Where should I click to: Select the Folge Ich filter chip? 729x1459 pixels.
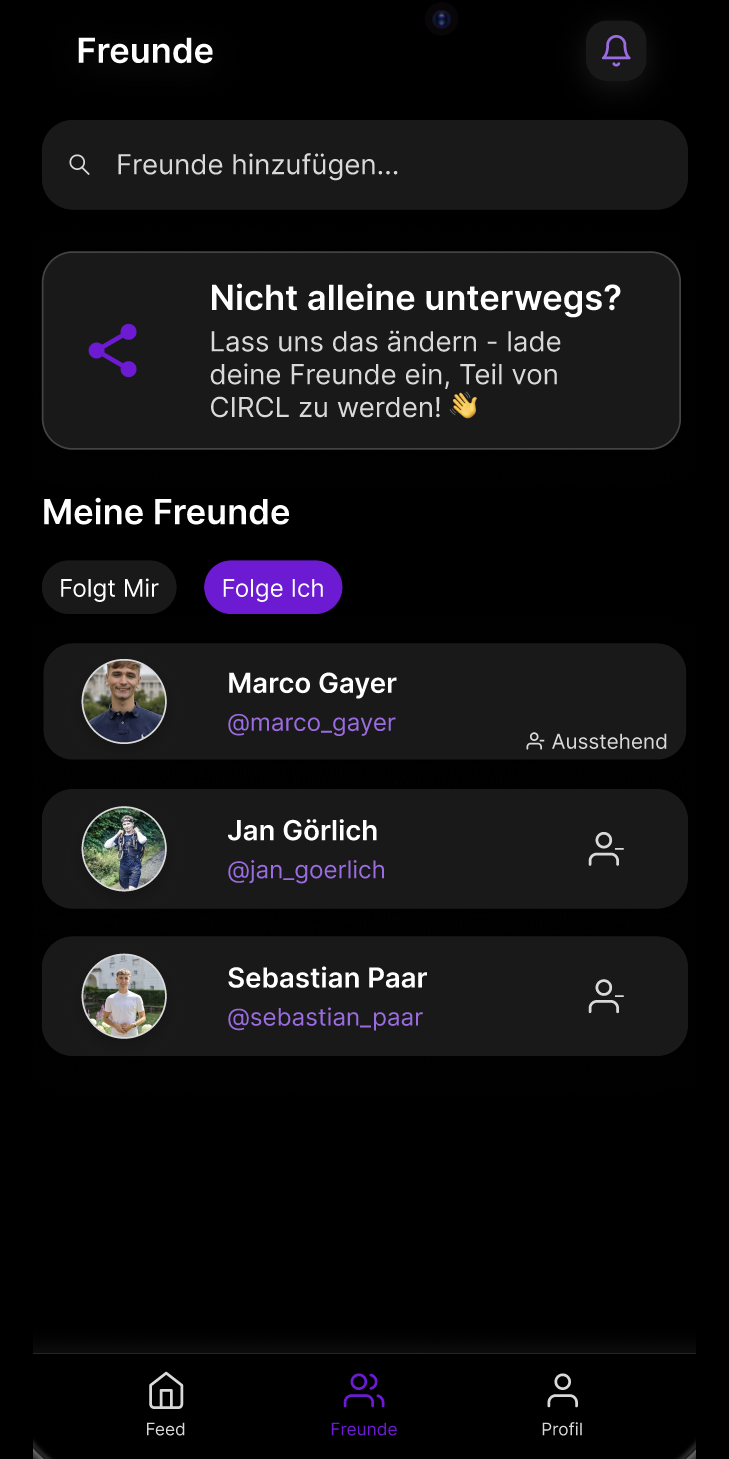point(272,587)
